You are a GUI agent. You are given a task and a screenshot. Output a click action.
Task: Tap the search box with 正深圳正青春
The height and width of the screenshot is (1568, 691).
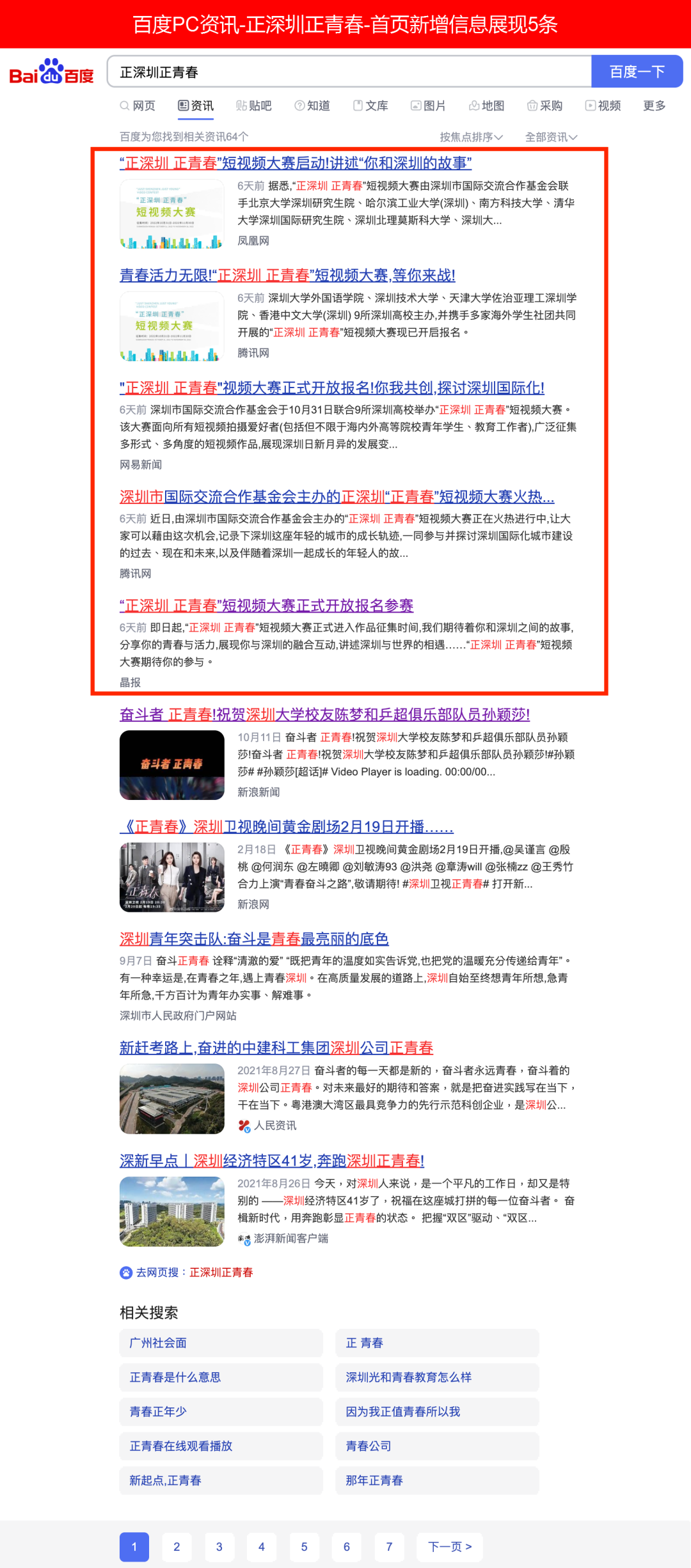349,72
